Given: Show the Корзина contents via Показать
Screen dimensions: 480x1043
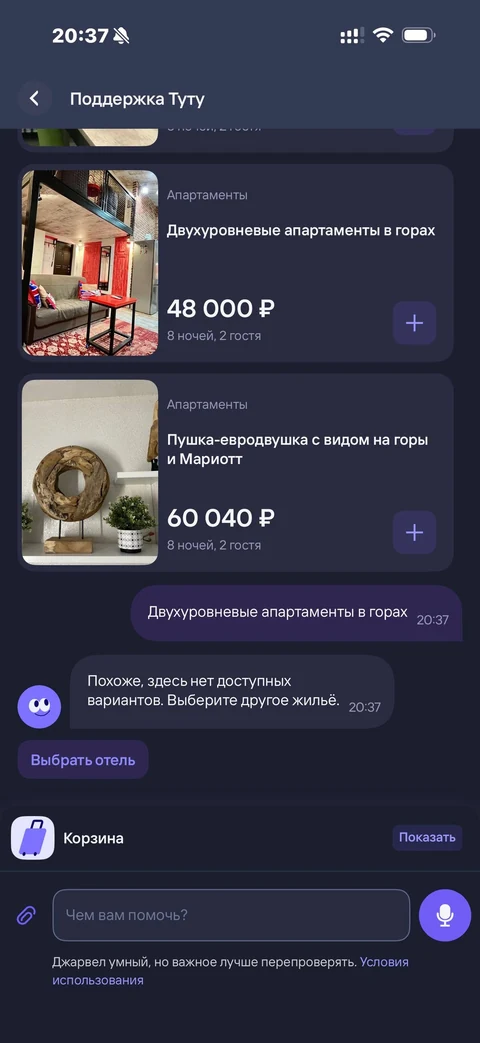Looking at the screenshot, I should (427, 837).
